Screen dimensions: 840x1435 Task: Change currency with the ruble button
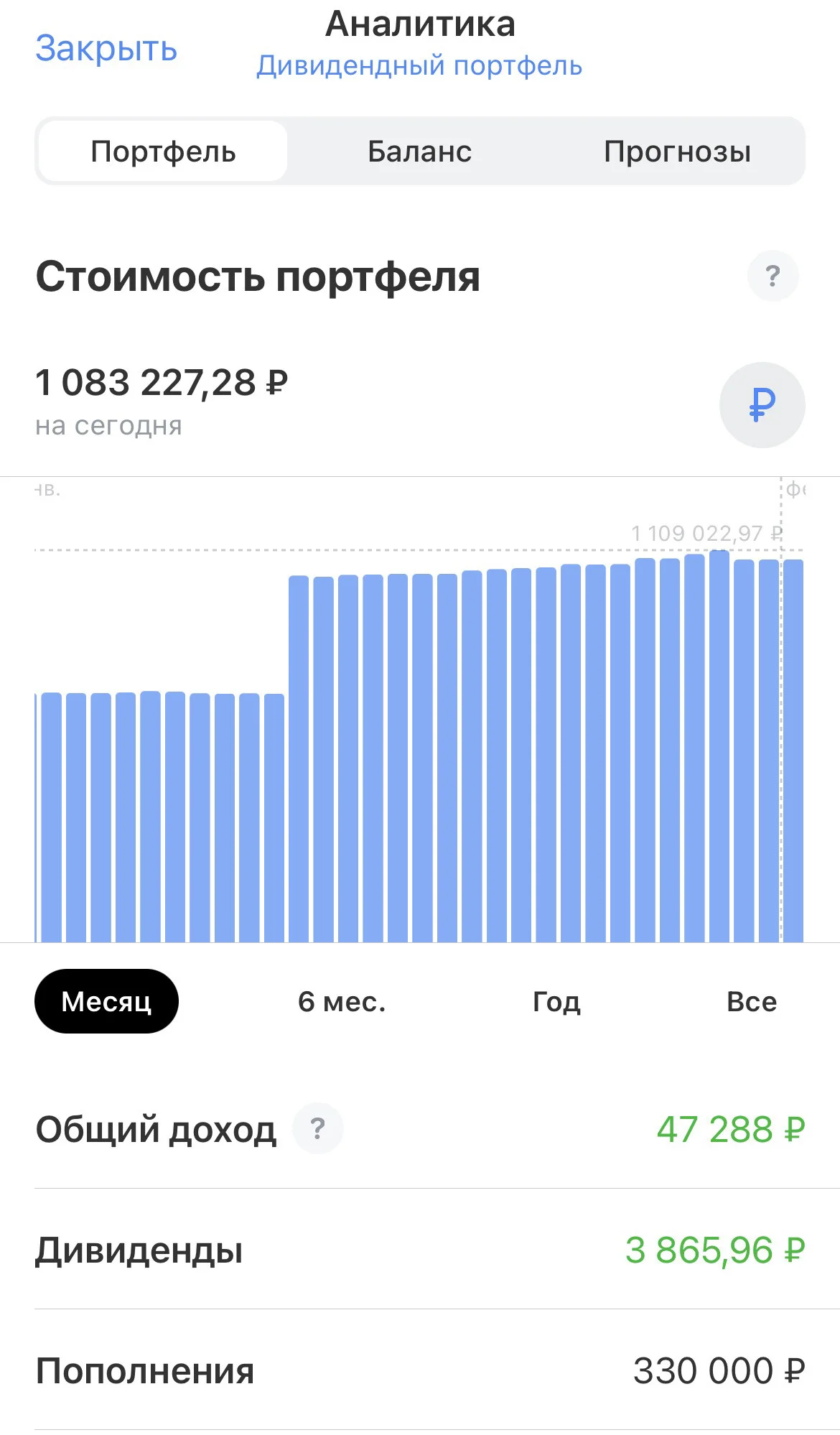click(762, 404)
